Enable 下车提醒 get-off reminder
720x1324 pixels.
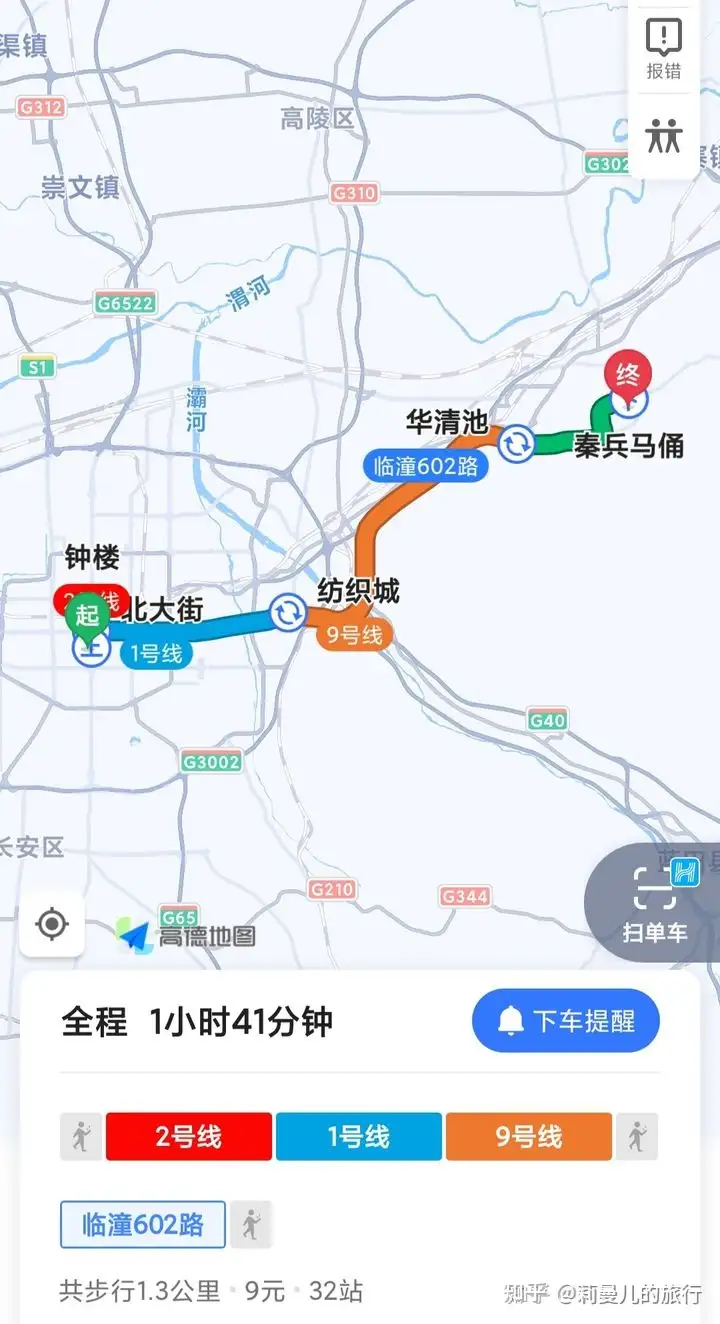coord(565,1021)
